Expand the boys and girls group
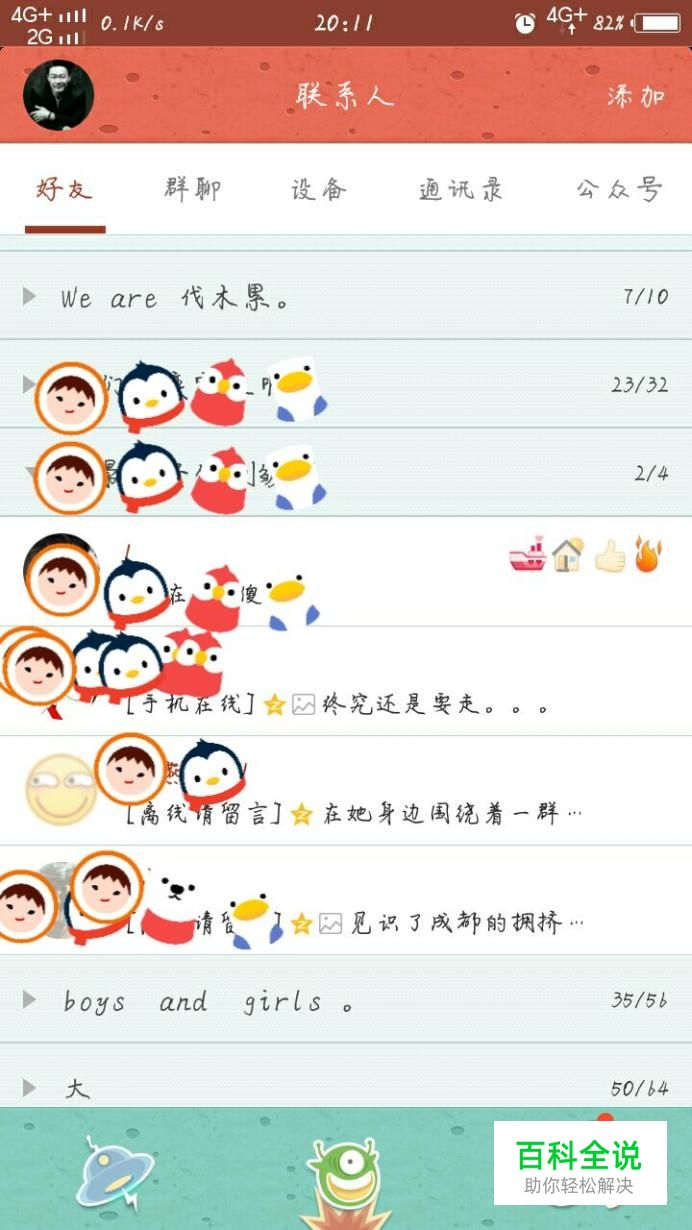Viewport: 692px width, 1230px height. pos(345,1000)
